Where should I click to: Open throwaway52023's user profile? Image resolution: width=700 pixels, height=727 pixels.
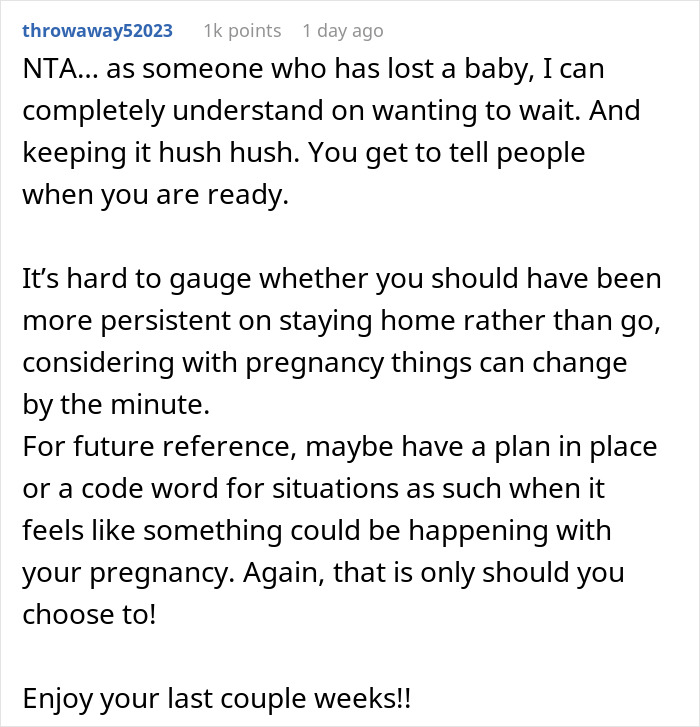click(97, 31)
